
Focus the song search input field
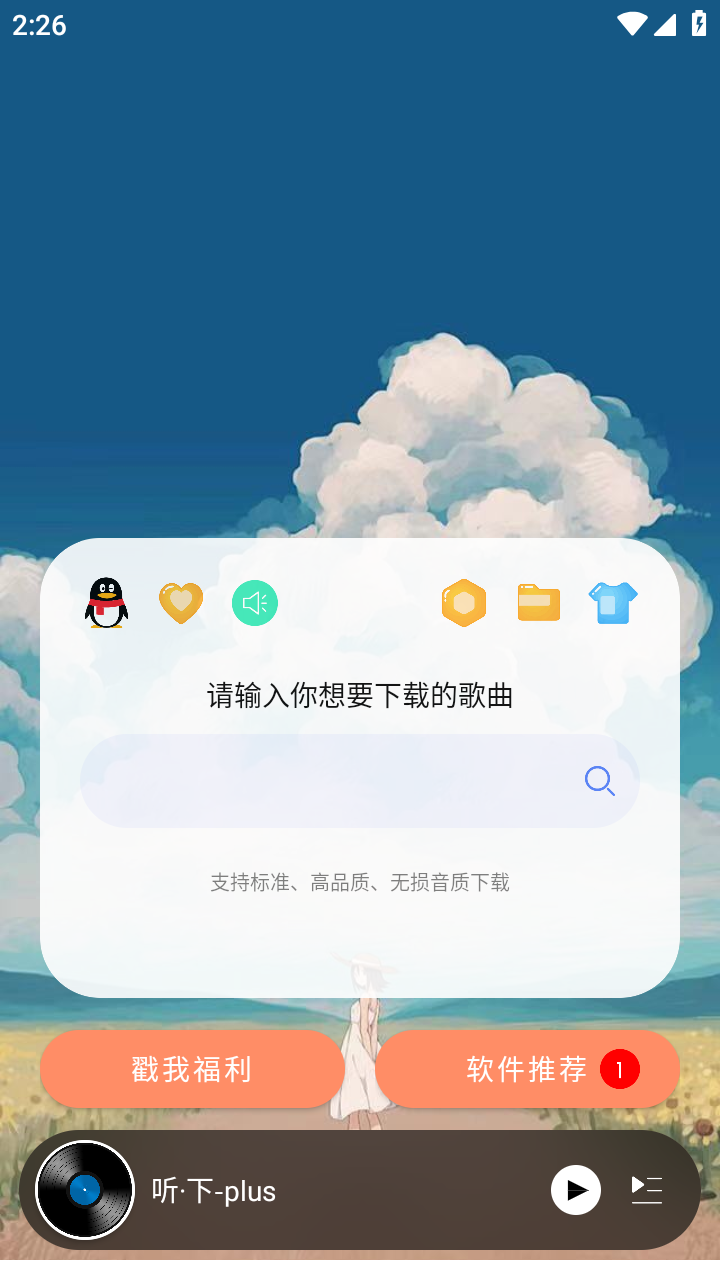(x=330, y=781)
